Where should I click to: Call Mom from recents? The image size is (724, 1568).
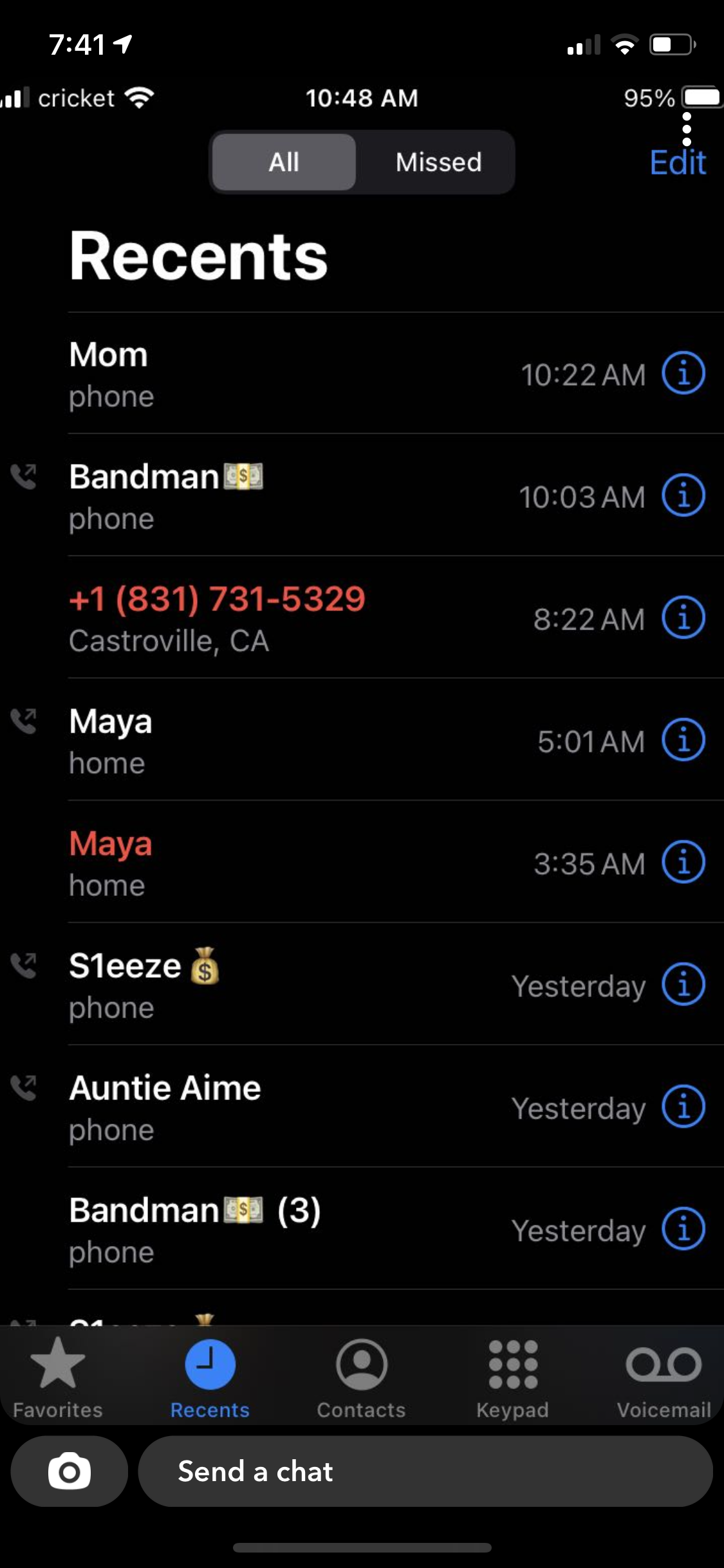tap(257, 373)
